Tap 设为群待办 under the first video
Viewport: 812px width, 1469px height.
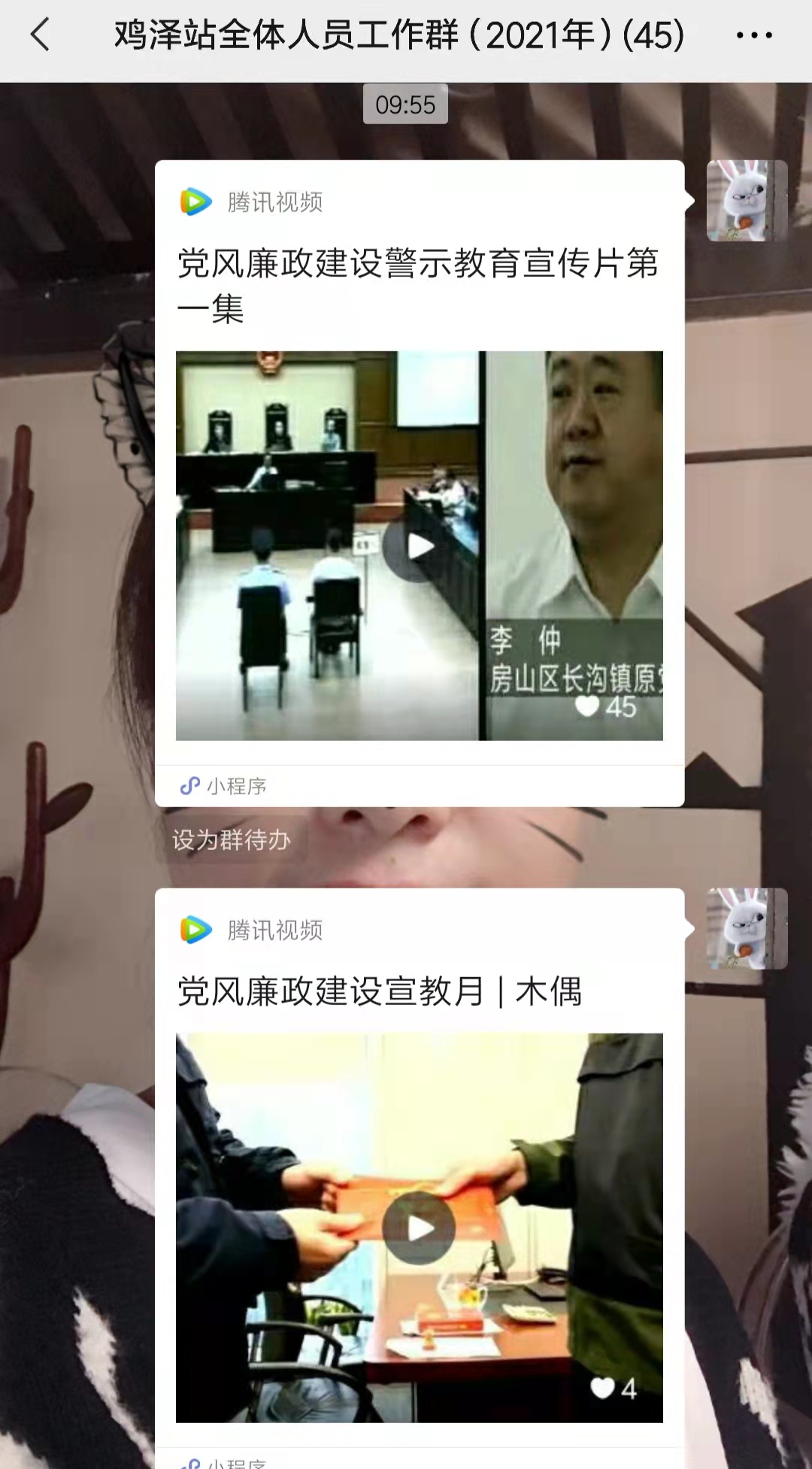[231, 840]
